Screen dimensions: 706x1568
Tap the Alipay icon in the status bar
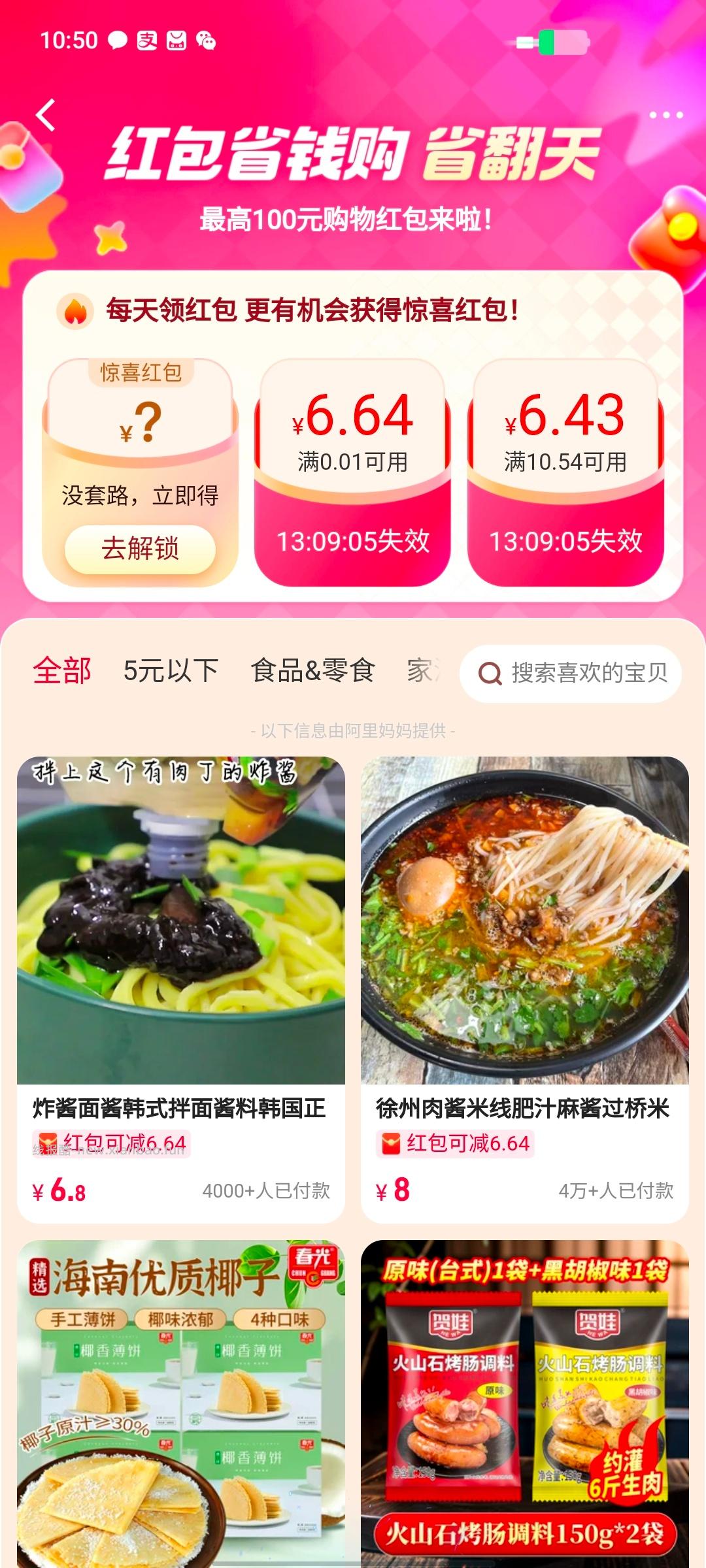tap(148, 41)
